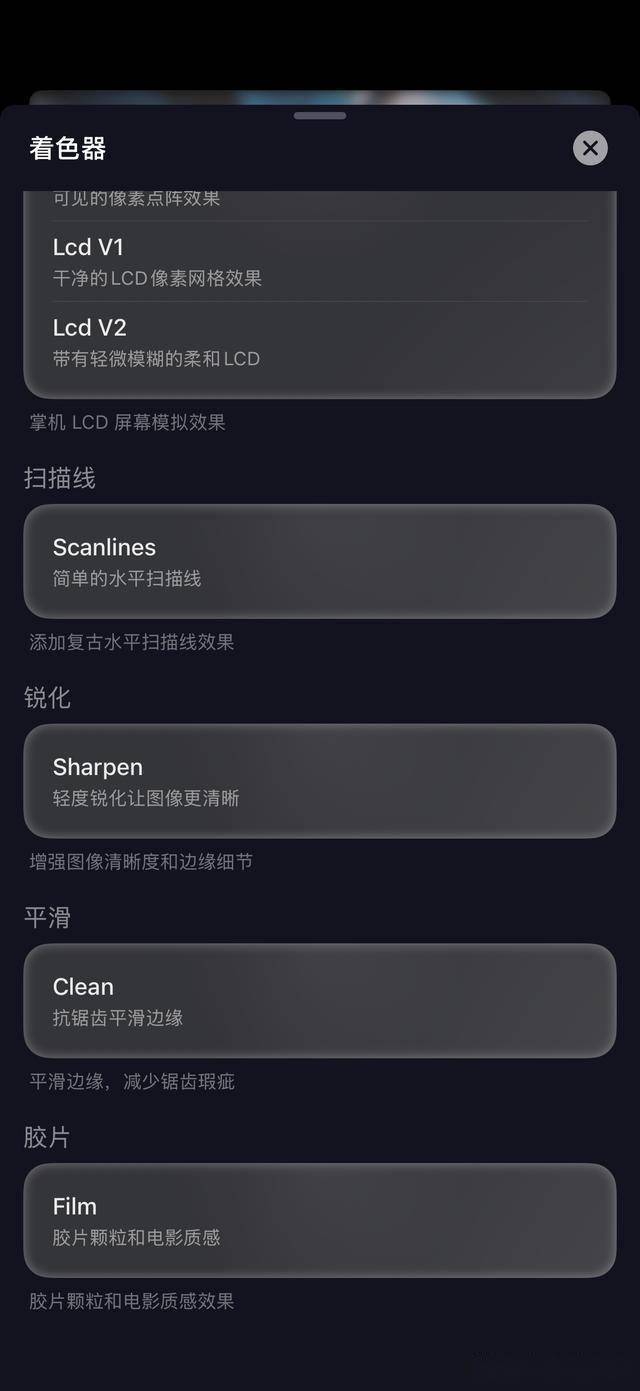Select the Lcd V1 shader
This screenshot has width=640, height=1391.
tap(320, 261)
